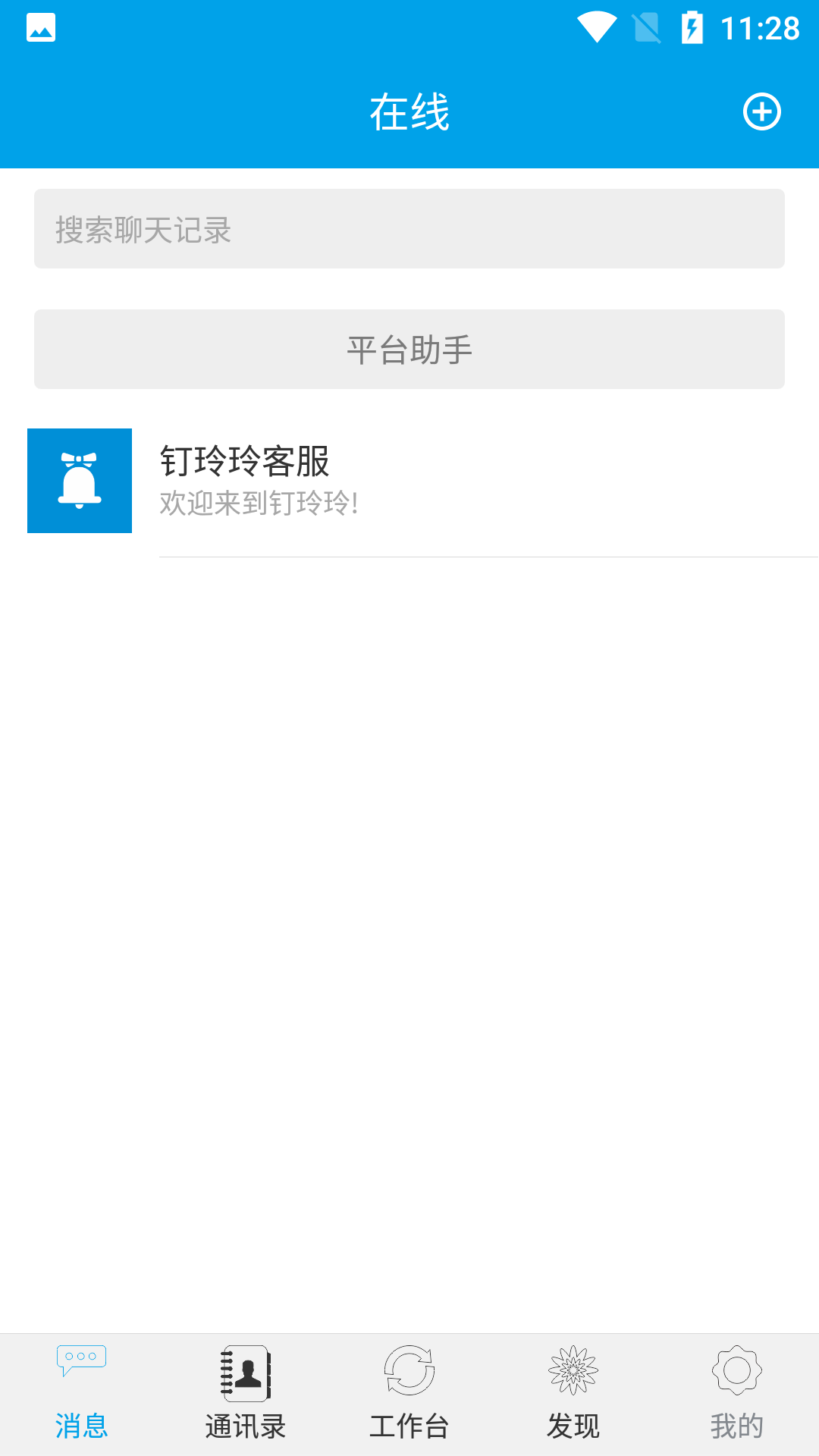Tap the 搜索聊天记录 search field

(x=409, y=231)
